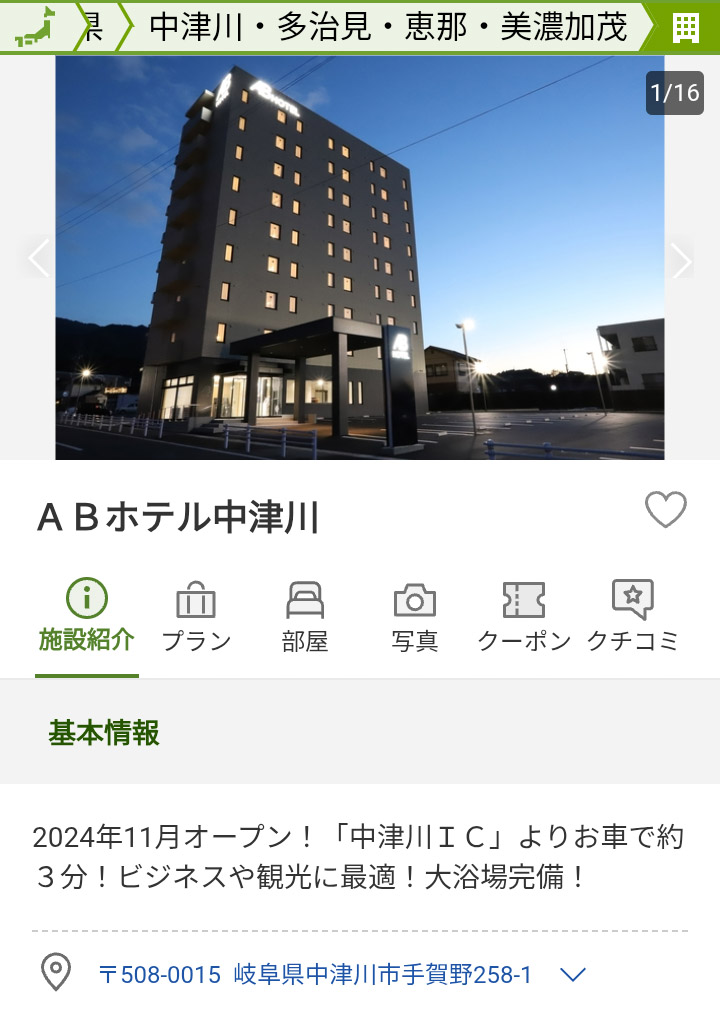Tap the green building icon in the header

click(685, 28)
